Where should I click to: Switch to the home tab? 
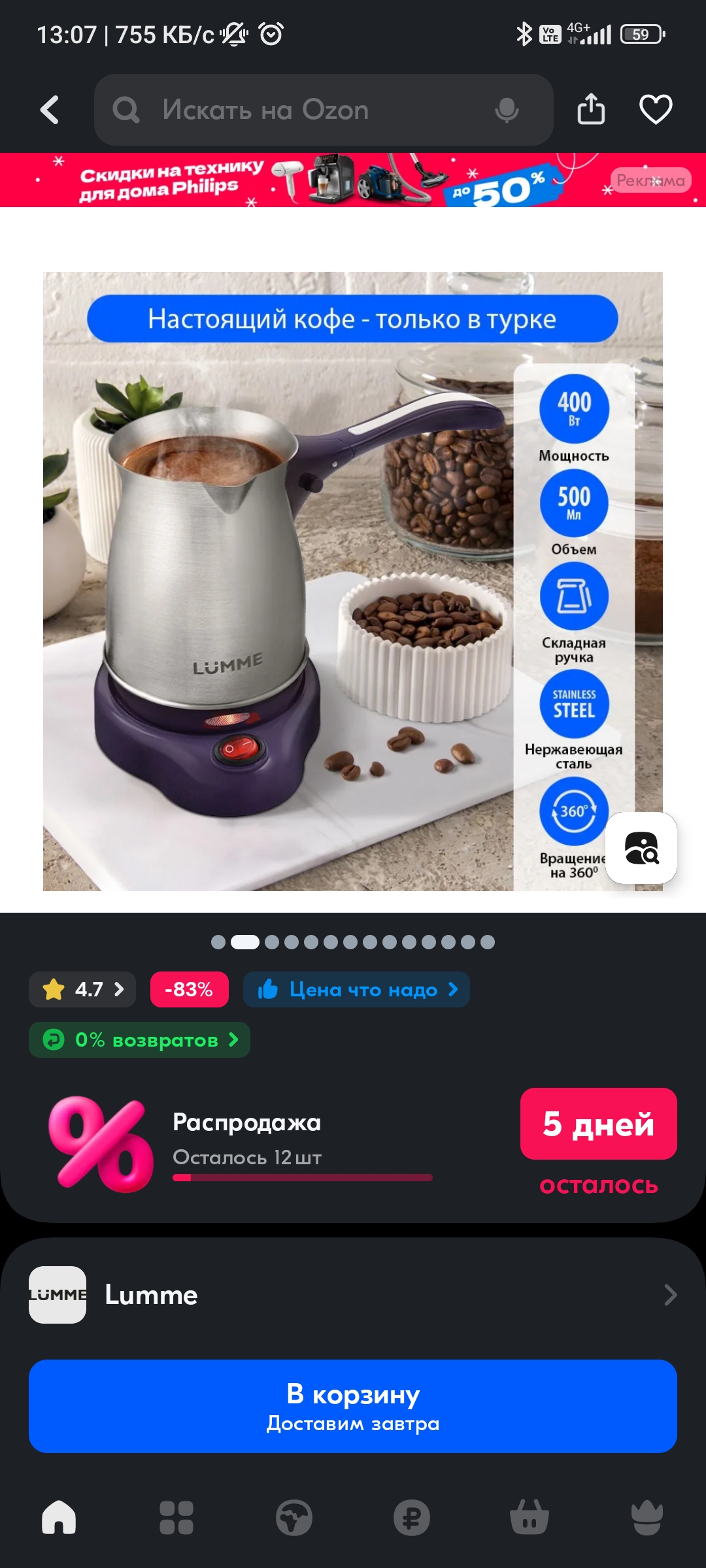click(59, 1517)
